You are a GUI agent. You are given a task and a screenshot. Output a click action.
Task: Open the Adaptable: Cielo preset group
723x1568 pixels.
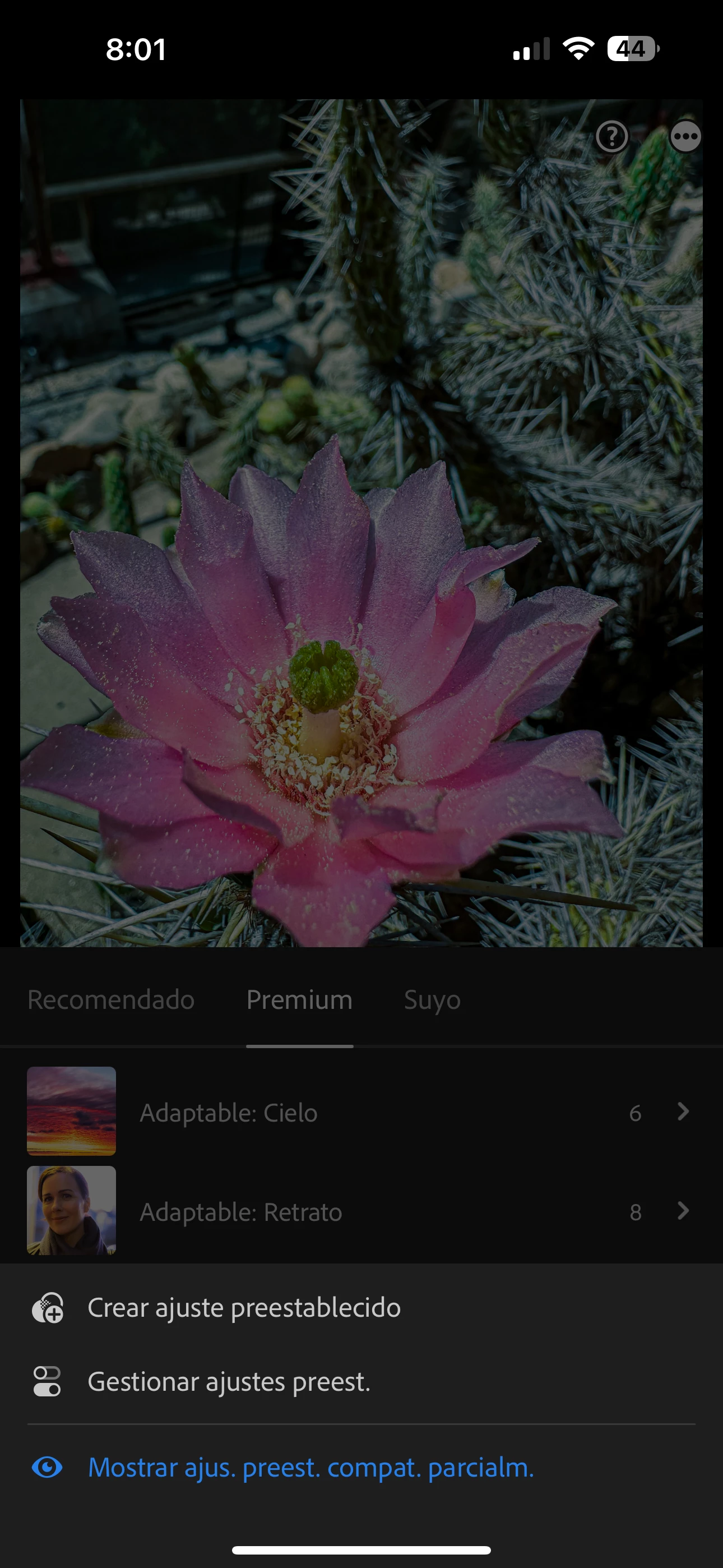pos(360,1112)
